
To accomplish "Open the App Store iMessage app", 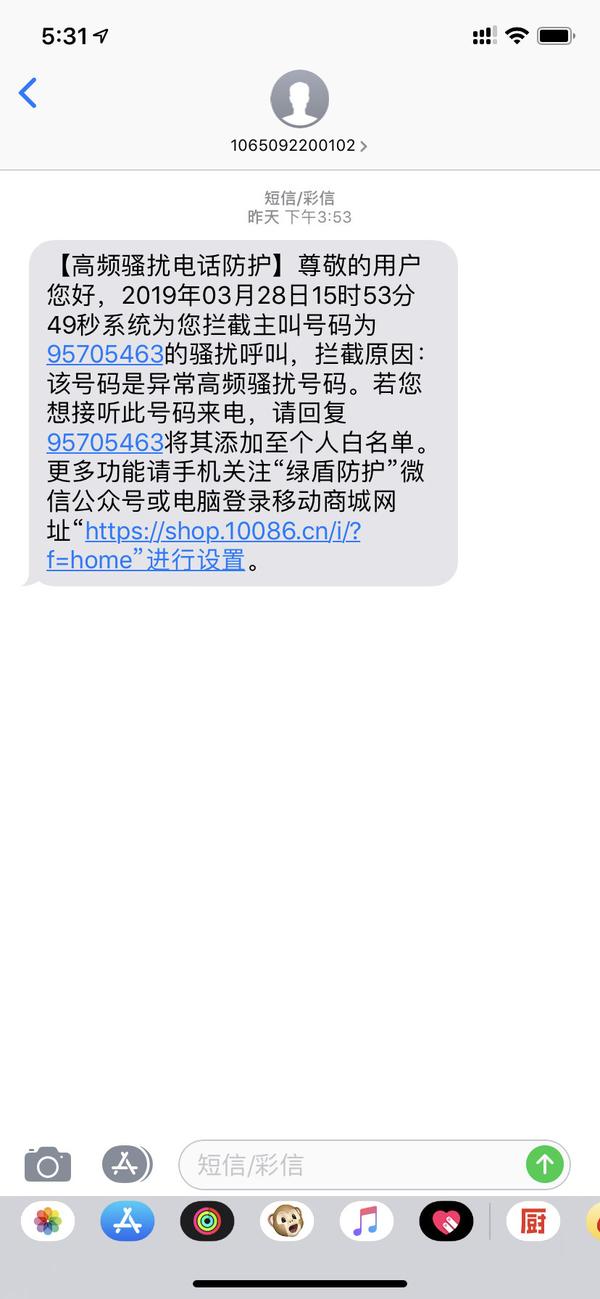I will click(x=127, y=1221).
